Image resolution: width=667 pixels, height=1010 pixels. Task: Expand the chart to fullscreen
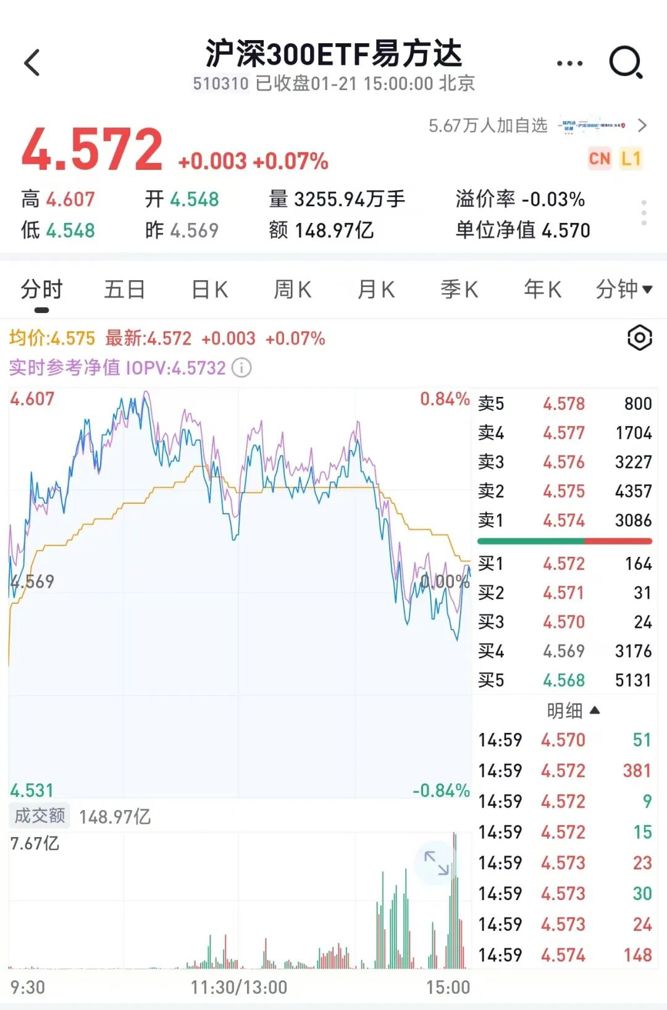click(436, 863)
